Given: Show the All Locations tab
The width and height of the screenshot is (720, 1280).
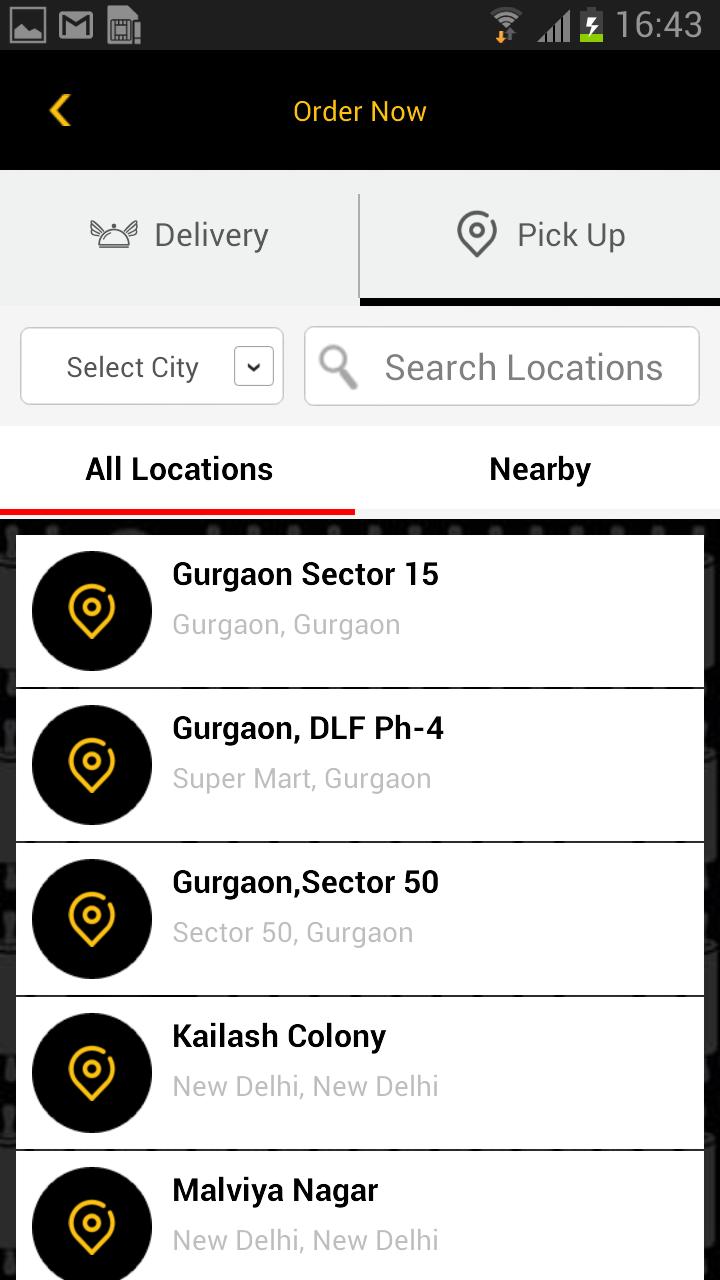Looking at the screenshot, I should (x=179, y=469).
